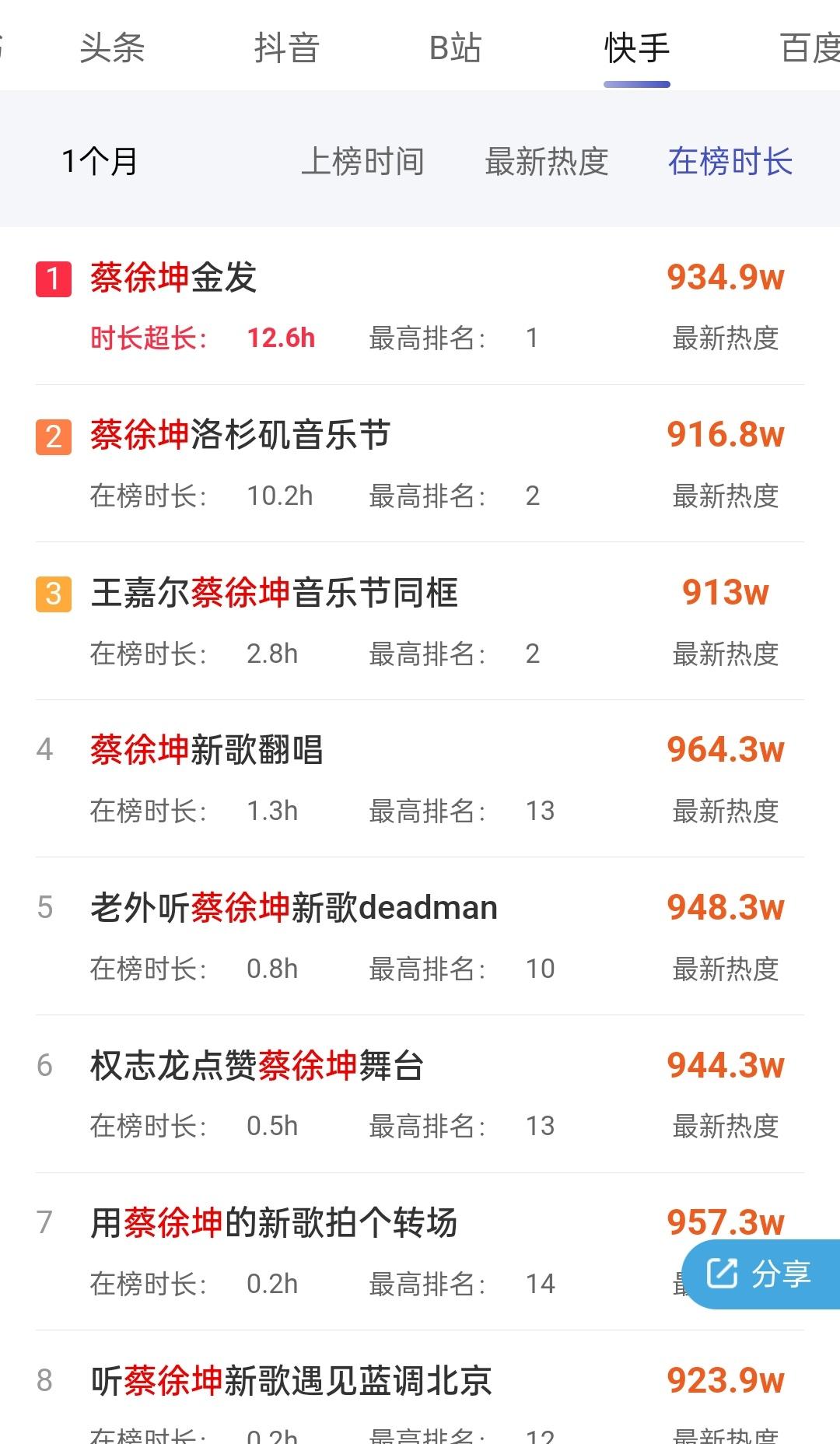Tap the 分享 share button
Viewport: 840px width, 1444px height.
pos(761,1274)
